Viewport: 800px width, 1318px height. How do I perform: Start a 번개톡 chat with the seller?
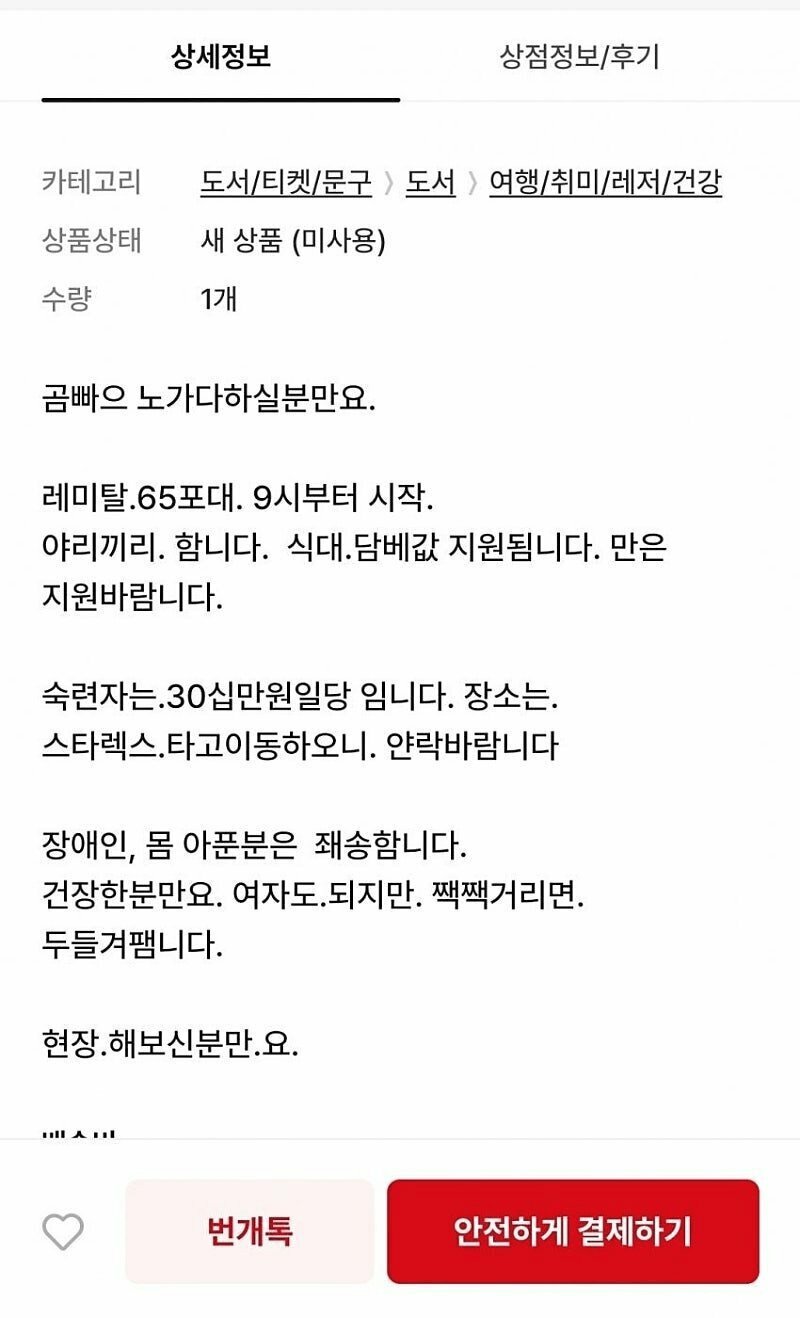coord(249,1231)
